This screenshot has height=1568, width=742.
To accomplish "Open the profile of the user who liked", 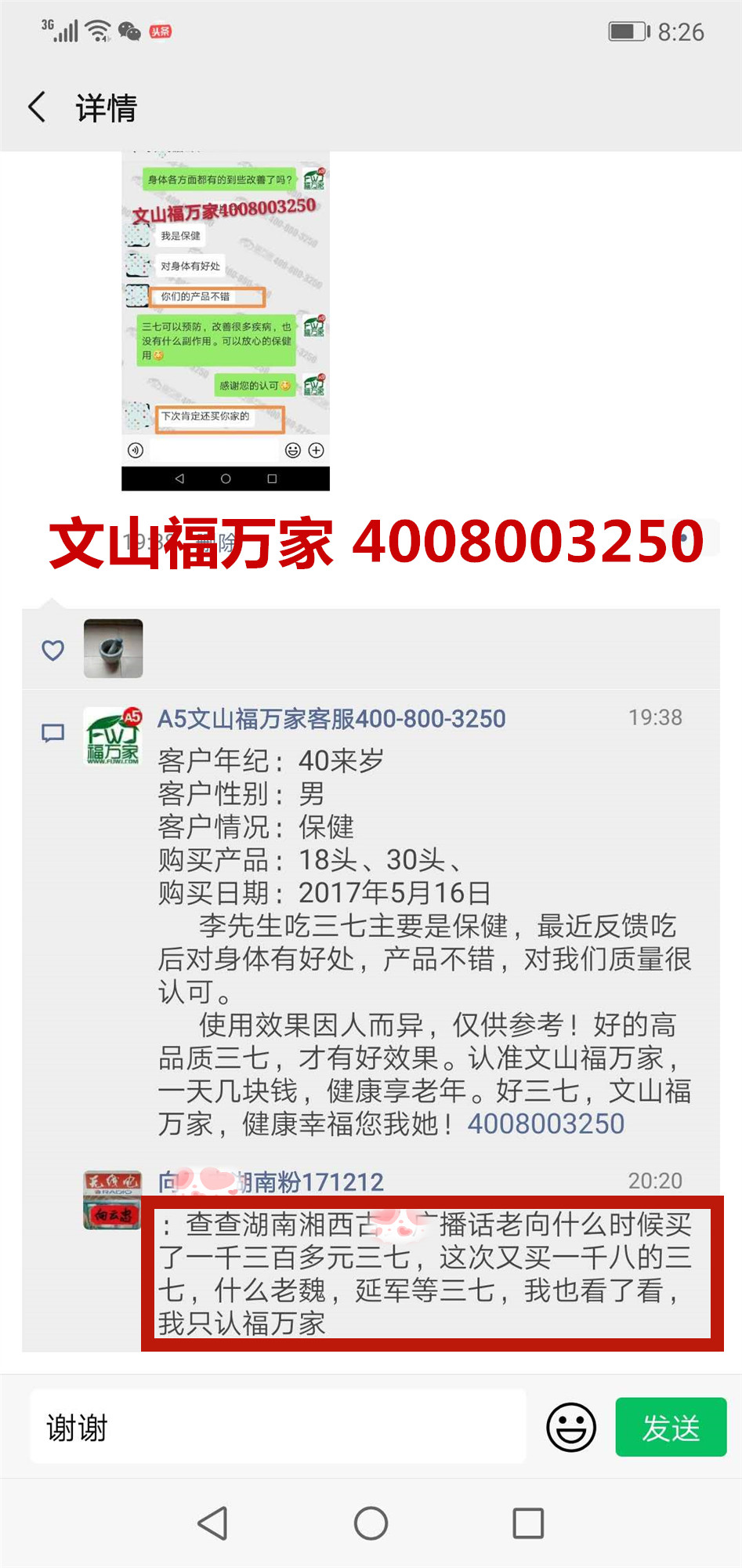I will [114, 648].
